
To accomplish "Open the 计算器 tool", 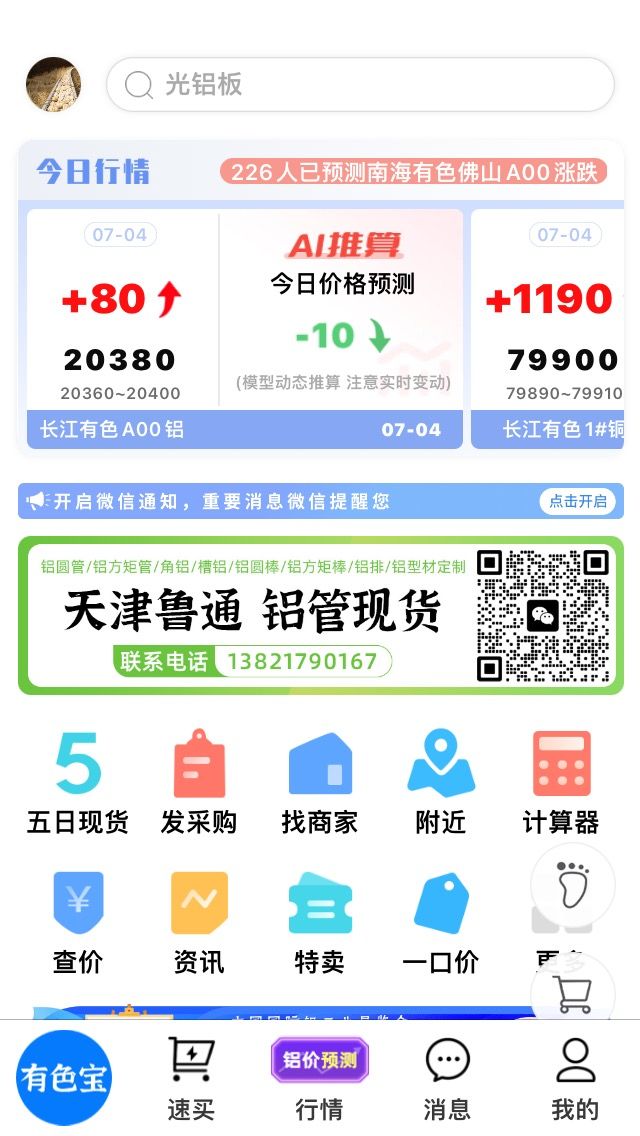I will [561, 783].
